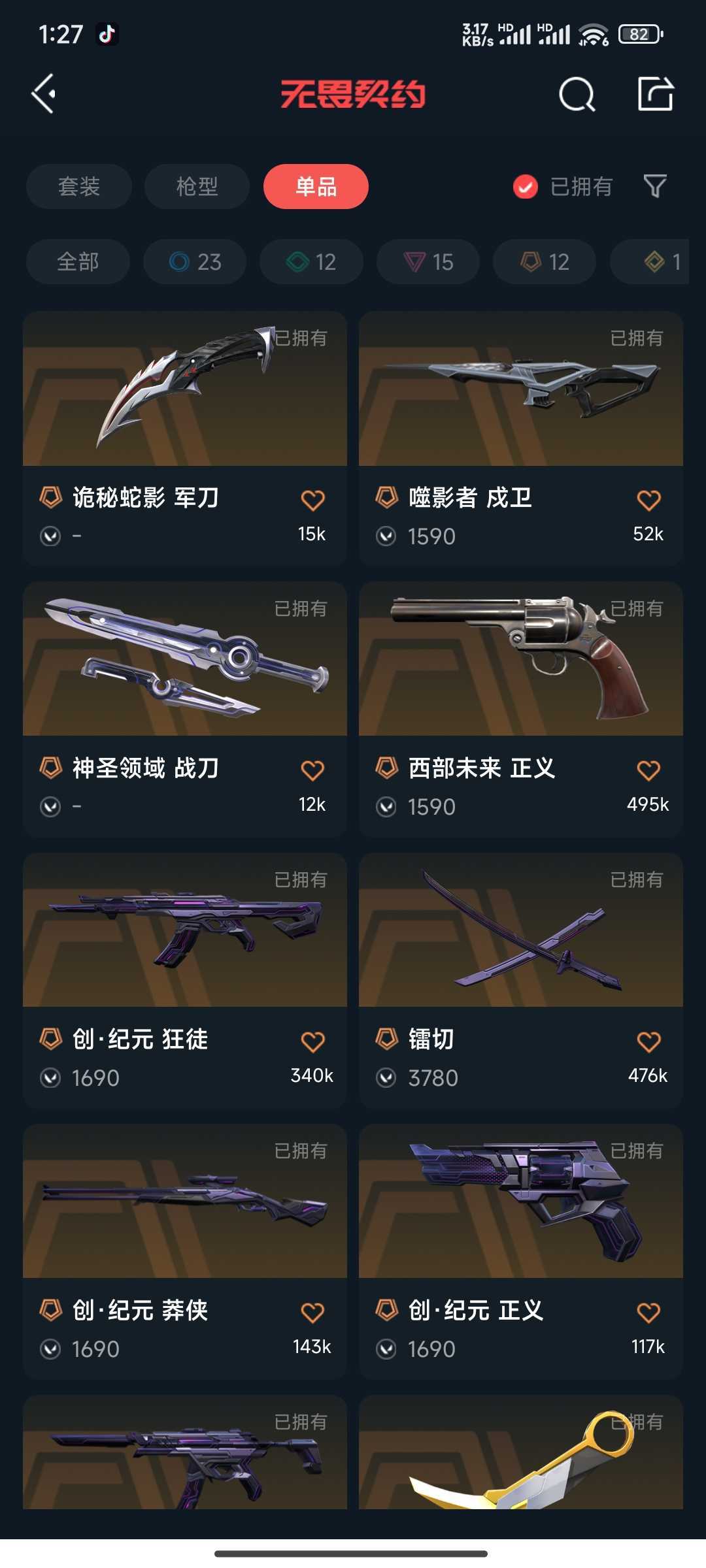
Task: Switch to the 枪型 tab
Action: pos(197,186)
